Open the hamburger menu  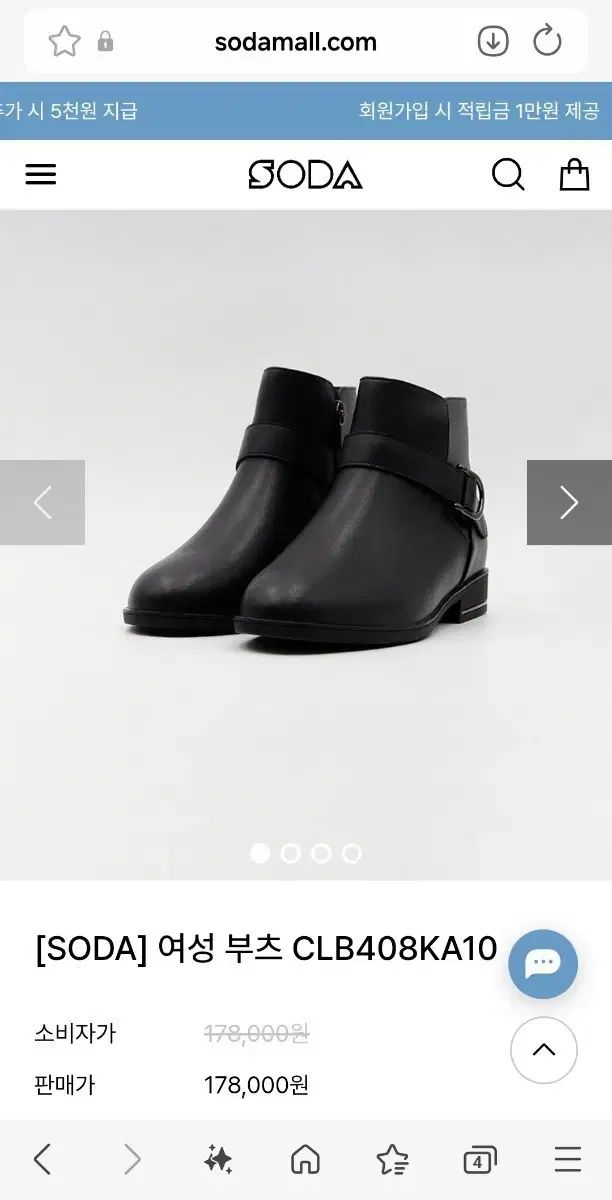[x=41, y=175]
